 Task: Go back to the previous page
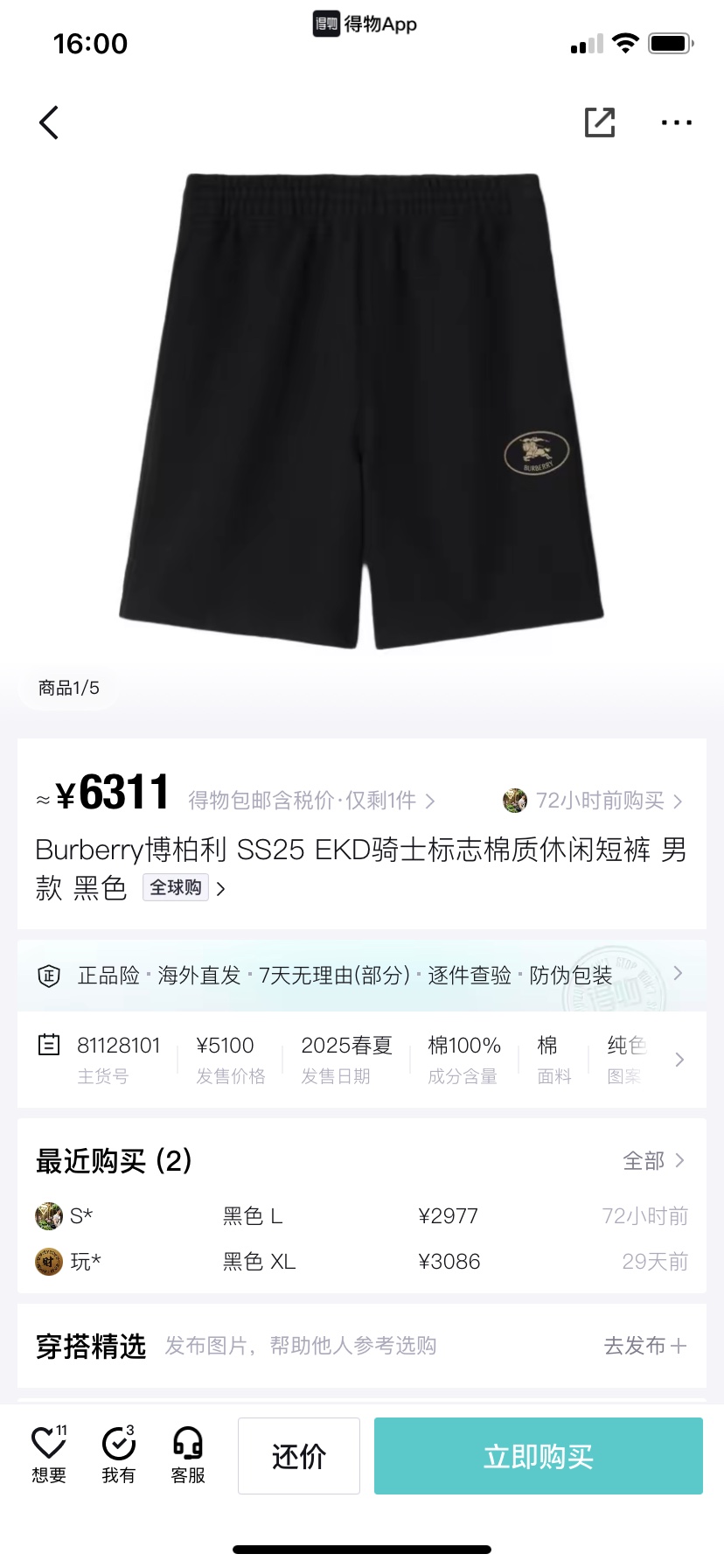point(49,122)
